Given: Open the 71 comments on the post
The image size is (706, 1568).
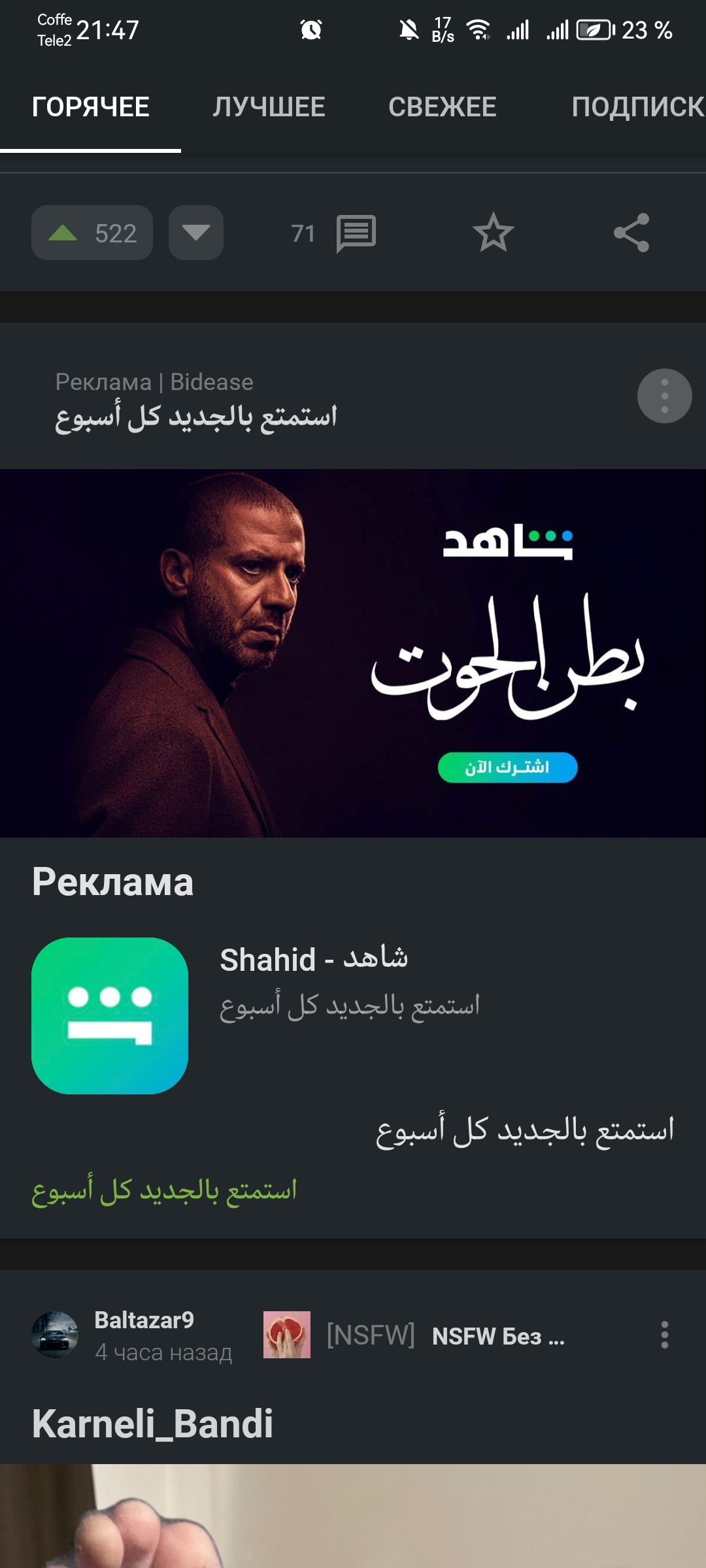Looking at the screenshot, I should 335,233.
